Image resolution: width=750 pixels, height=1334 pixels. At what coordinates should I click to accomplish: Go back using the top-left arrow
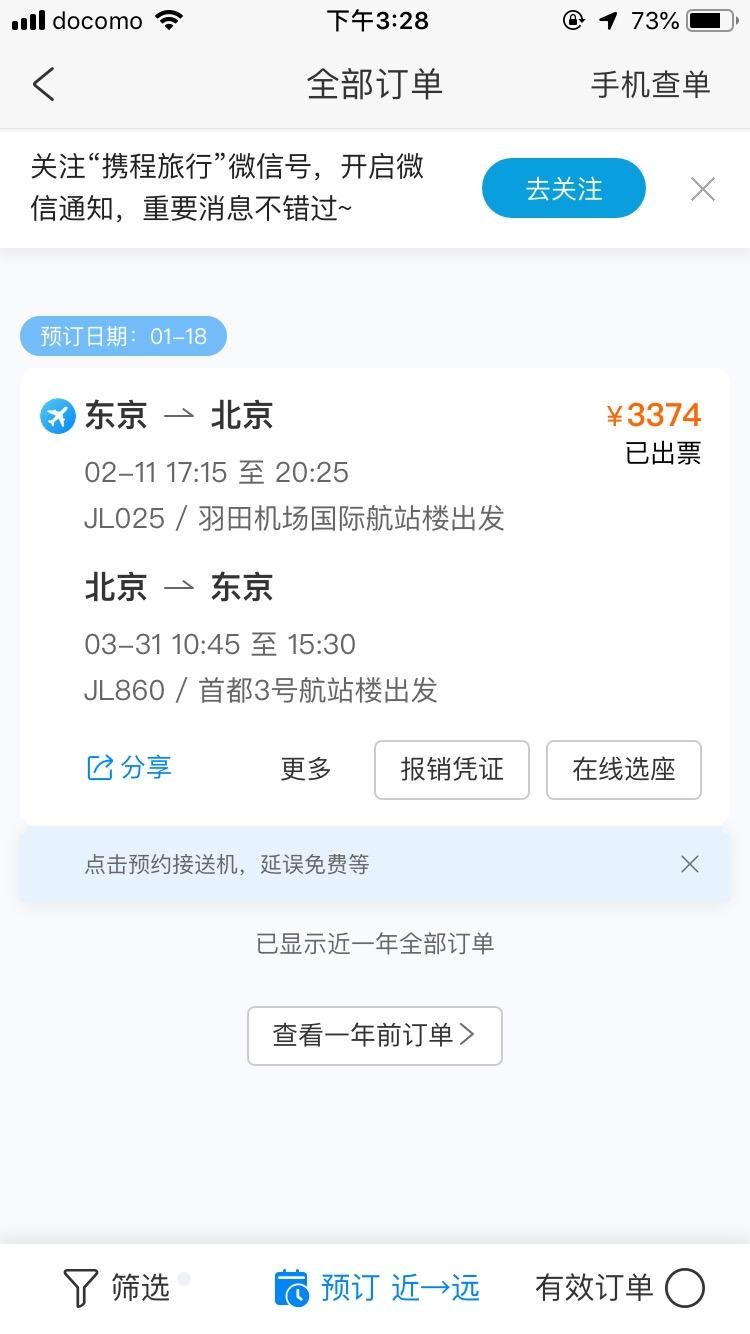(x=43, y=85)
